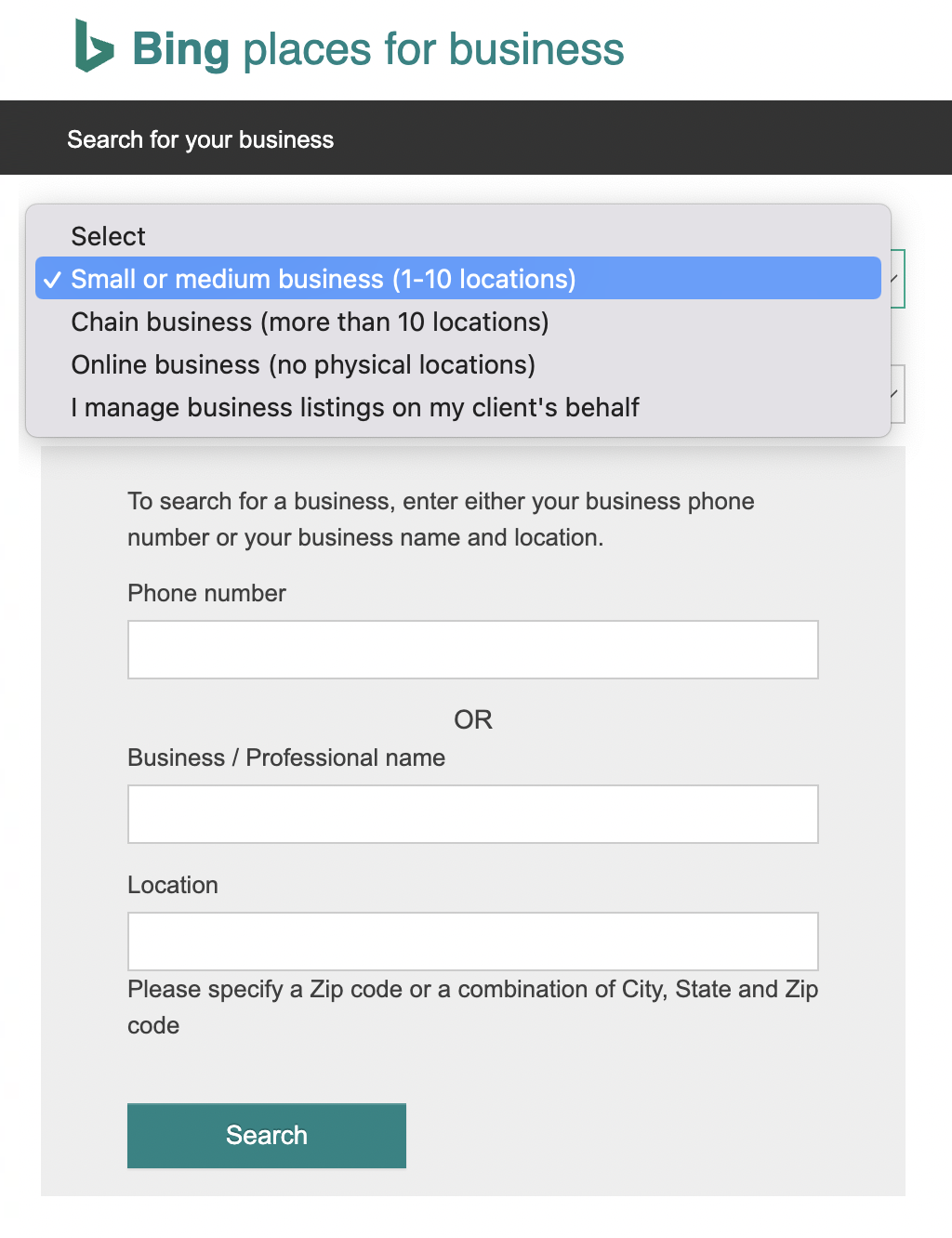Select 'I manage business listings on my client's behalf'
The image size is (952, 1238).
click(x=355, y=407)
